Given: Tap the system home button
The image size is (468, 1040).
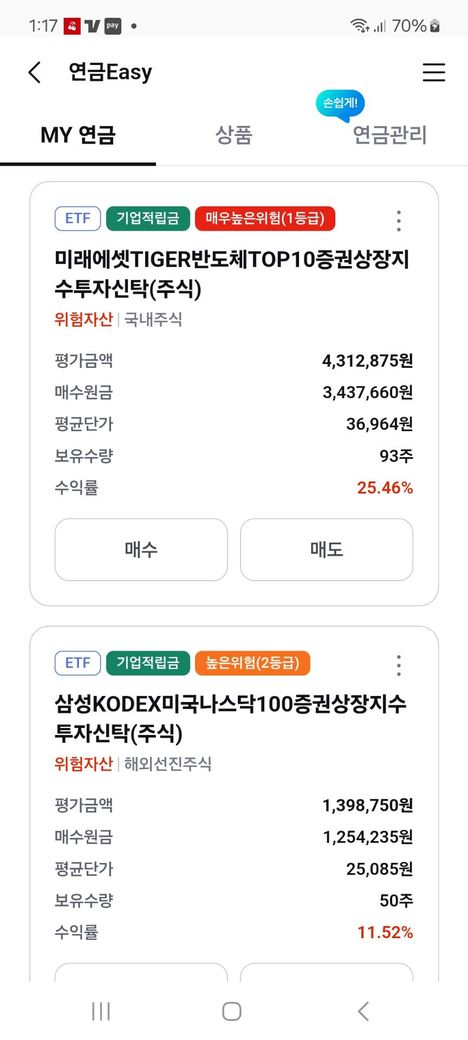Looking at the screenshot, I should [x=231, y=1011].
